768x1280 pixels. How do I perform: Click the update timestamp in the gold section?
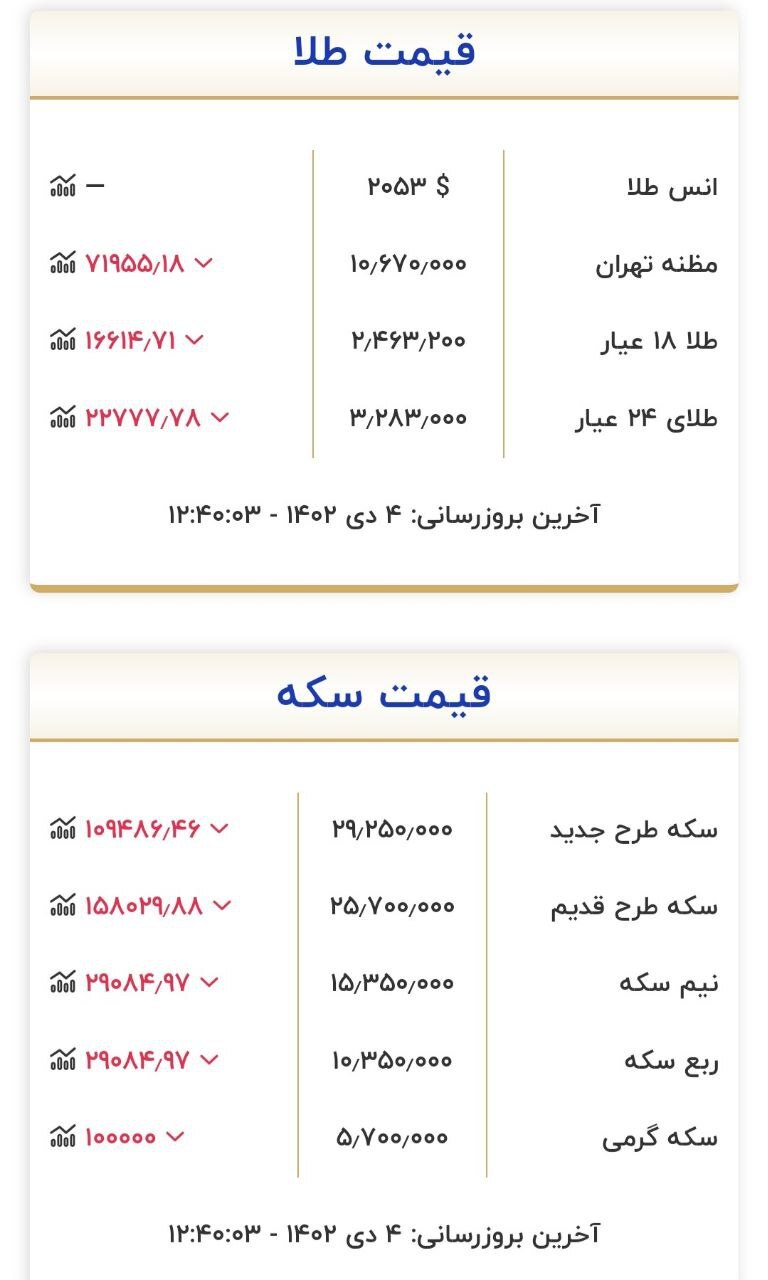(384, 511)
